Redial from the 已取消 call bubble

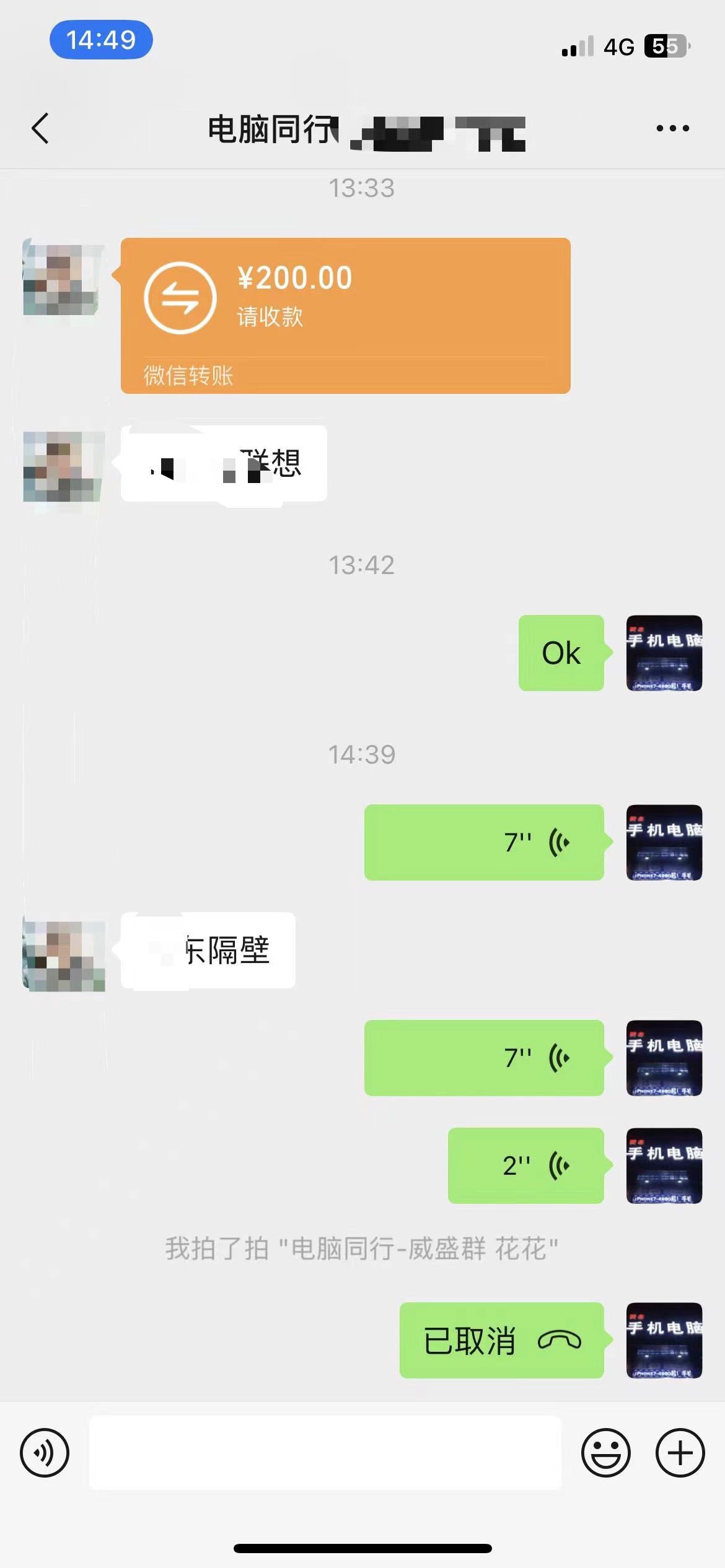[501, 1340]
